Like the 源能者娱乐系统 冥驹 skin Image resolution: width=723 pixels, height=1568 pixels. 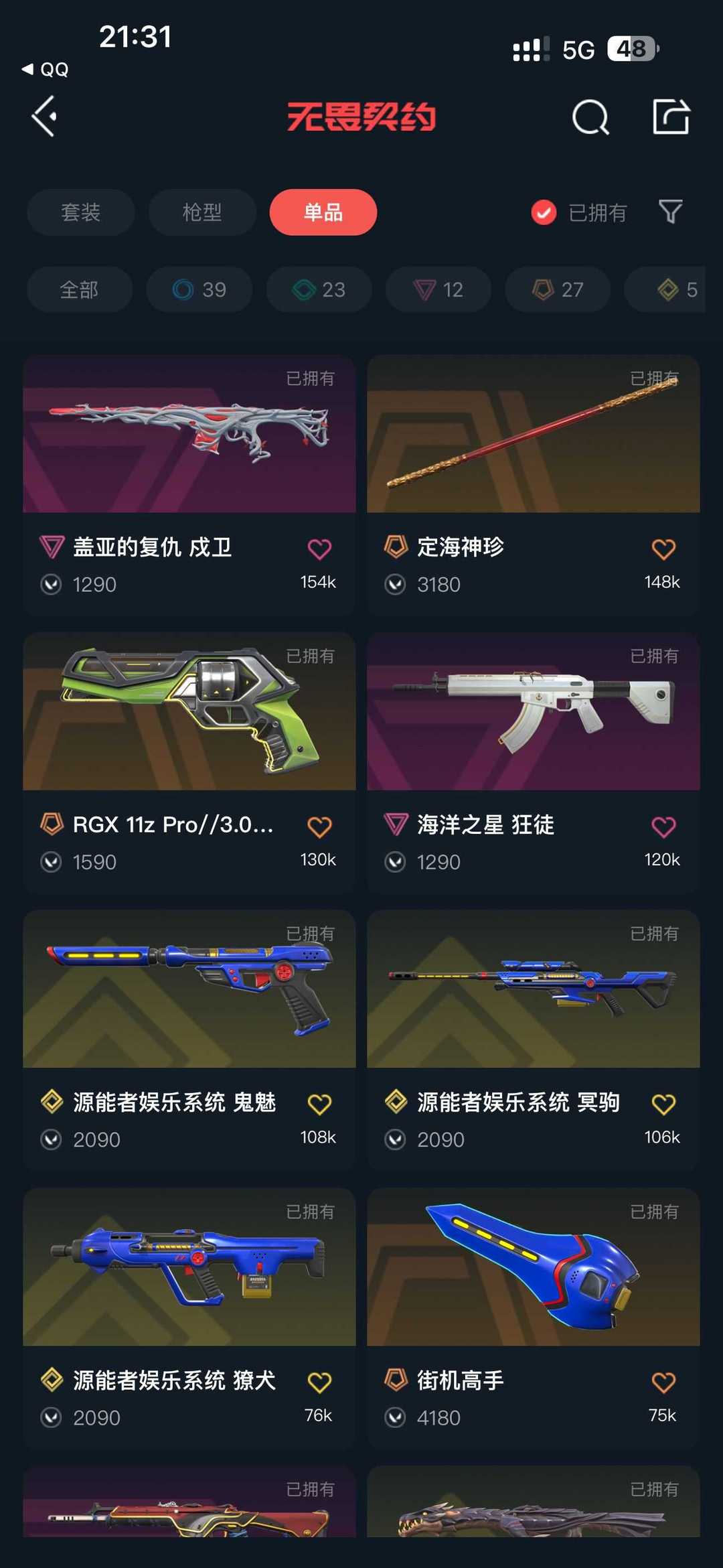(663, 1104)
